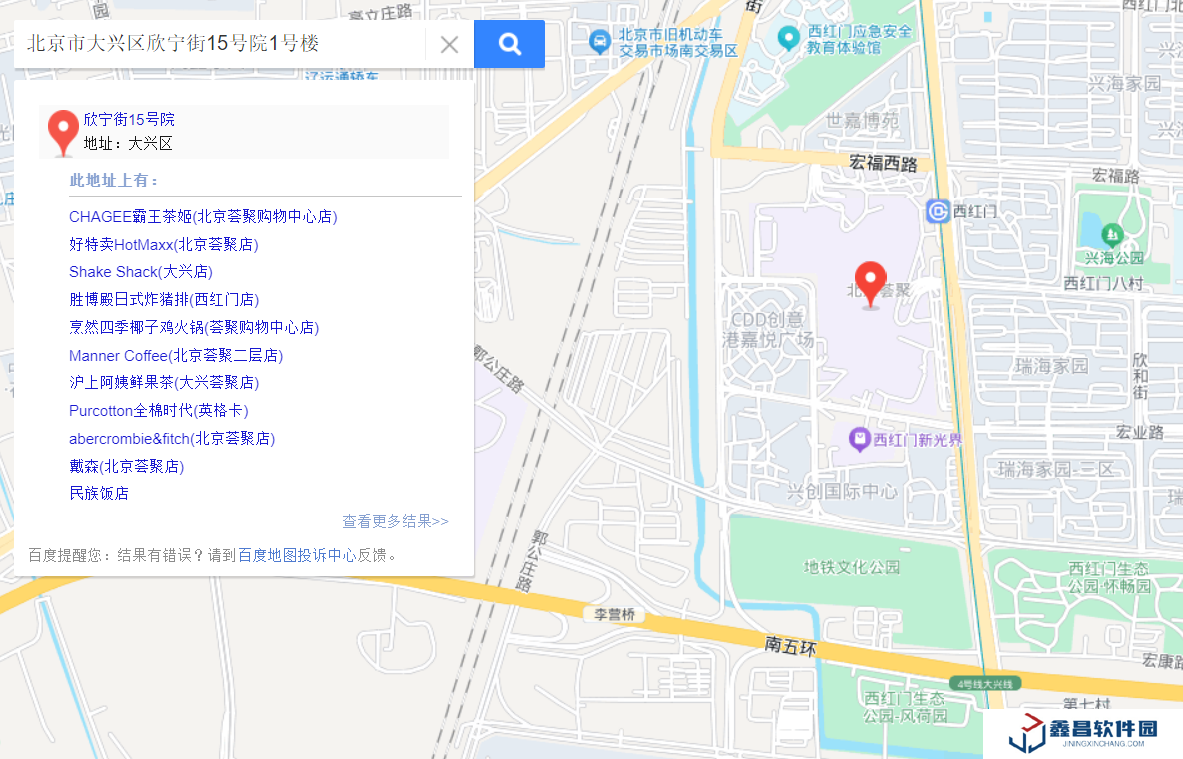Open CHAGEE霸王茶姬 link
Image resolution: width=1183 pixels, height=759 pixels.
tap(203, 216)
